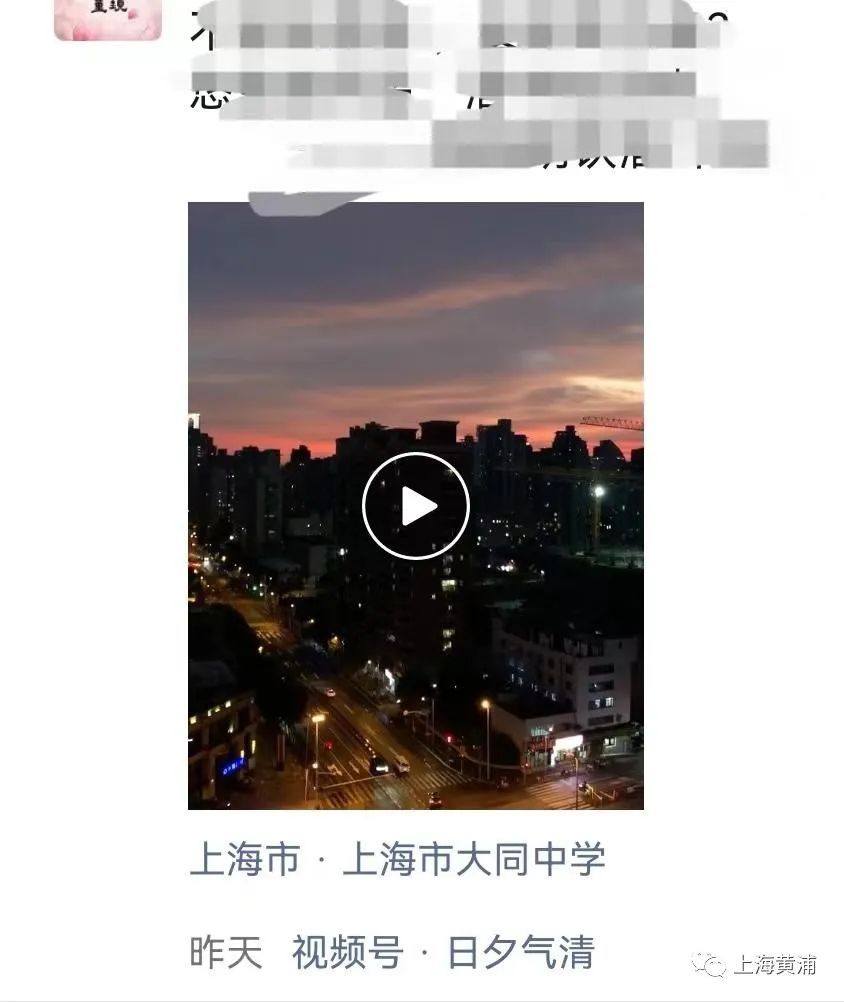Open the poster's profile avatar
This screenshot has width=844, height=1002.
pos(107,19)
